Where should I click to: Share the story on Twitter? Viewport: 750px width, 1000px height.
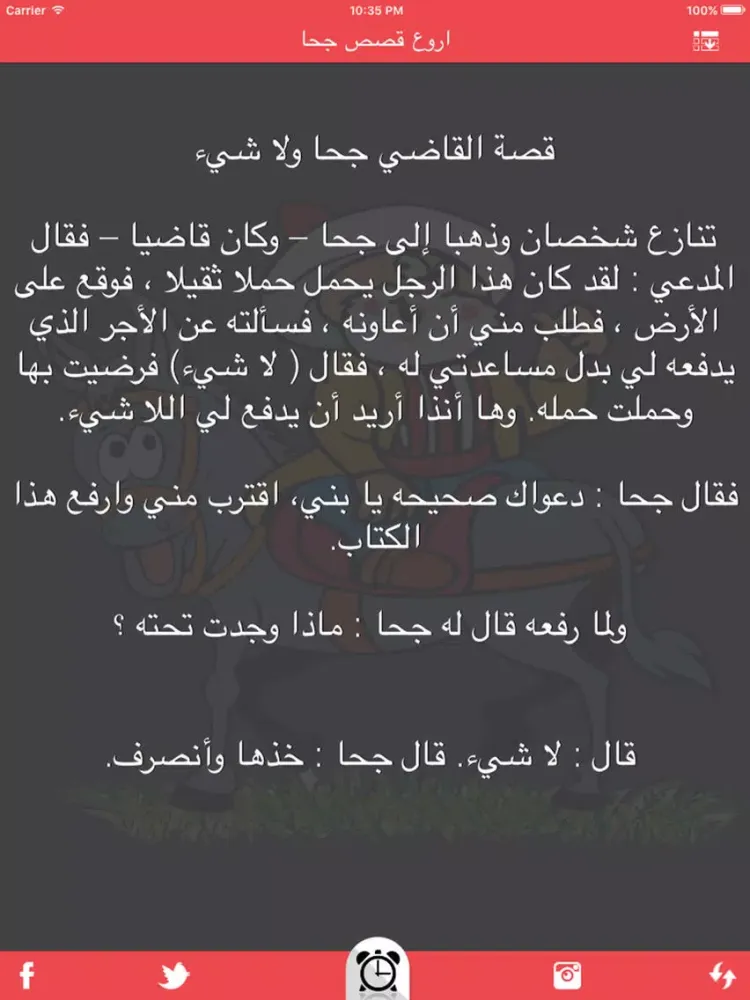click(175, 974)
